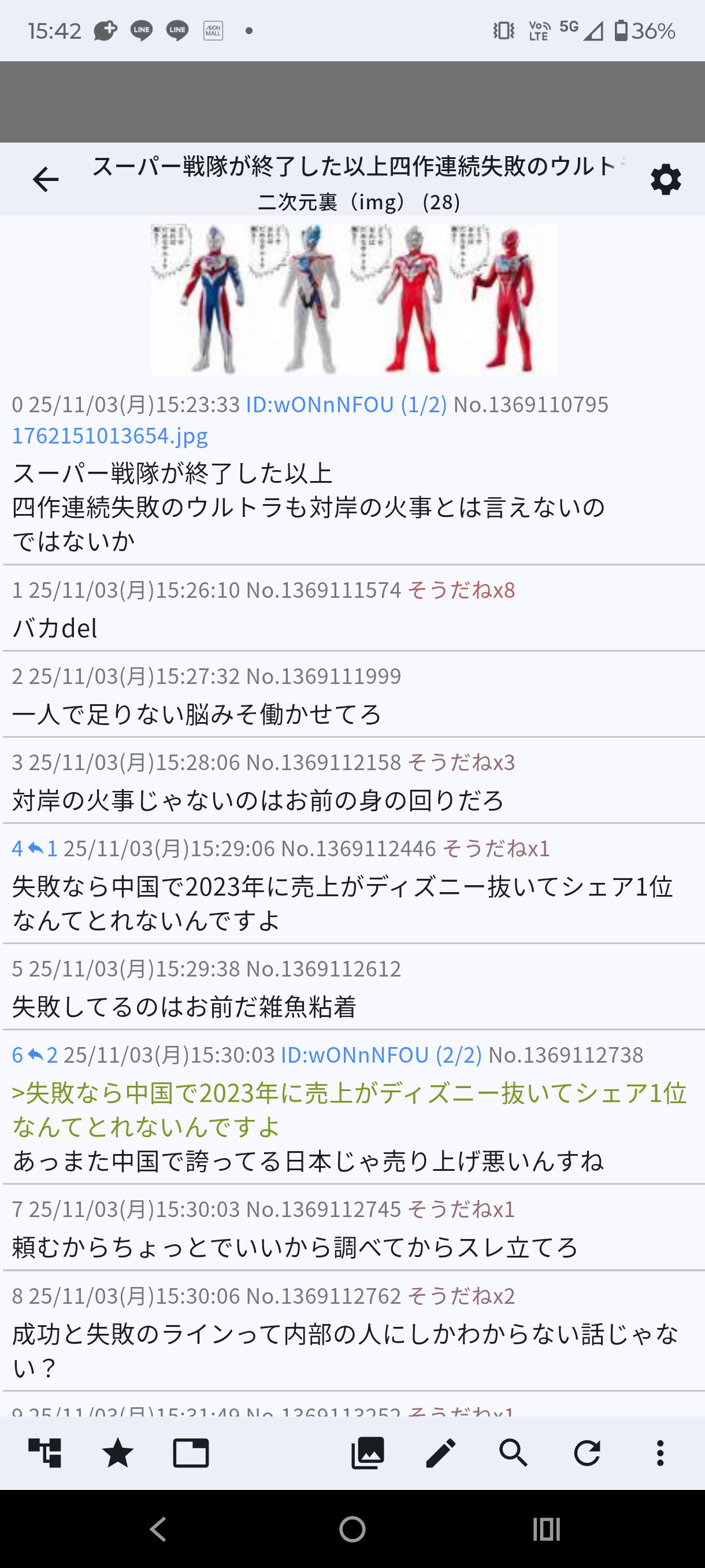This screenshot has height=1568, width=705.
Task: Favorite this thread with the star
Action: [117, 1454]
